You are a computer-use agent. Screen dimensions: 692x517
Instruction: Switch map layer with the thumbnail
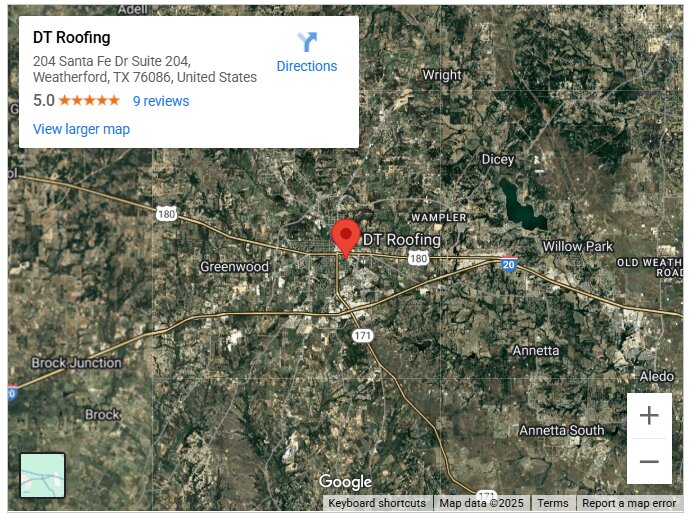[x=43, y=475]
